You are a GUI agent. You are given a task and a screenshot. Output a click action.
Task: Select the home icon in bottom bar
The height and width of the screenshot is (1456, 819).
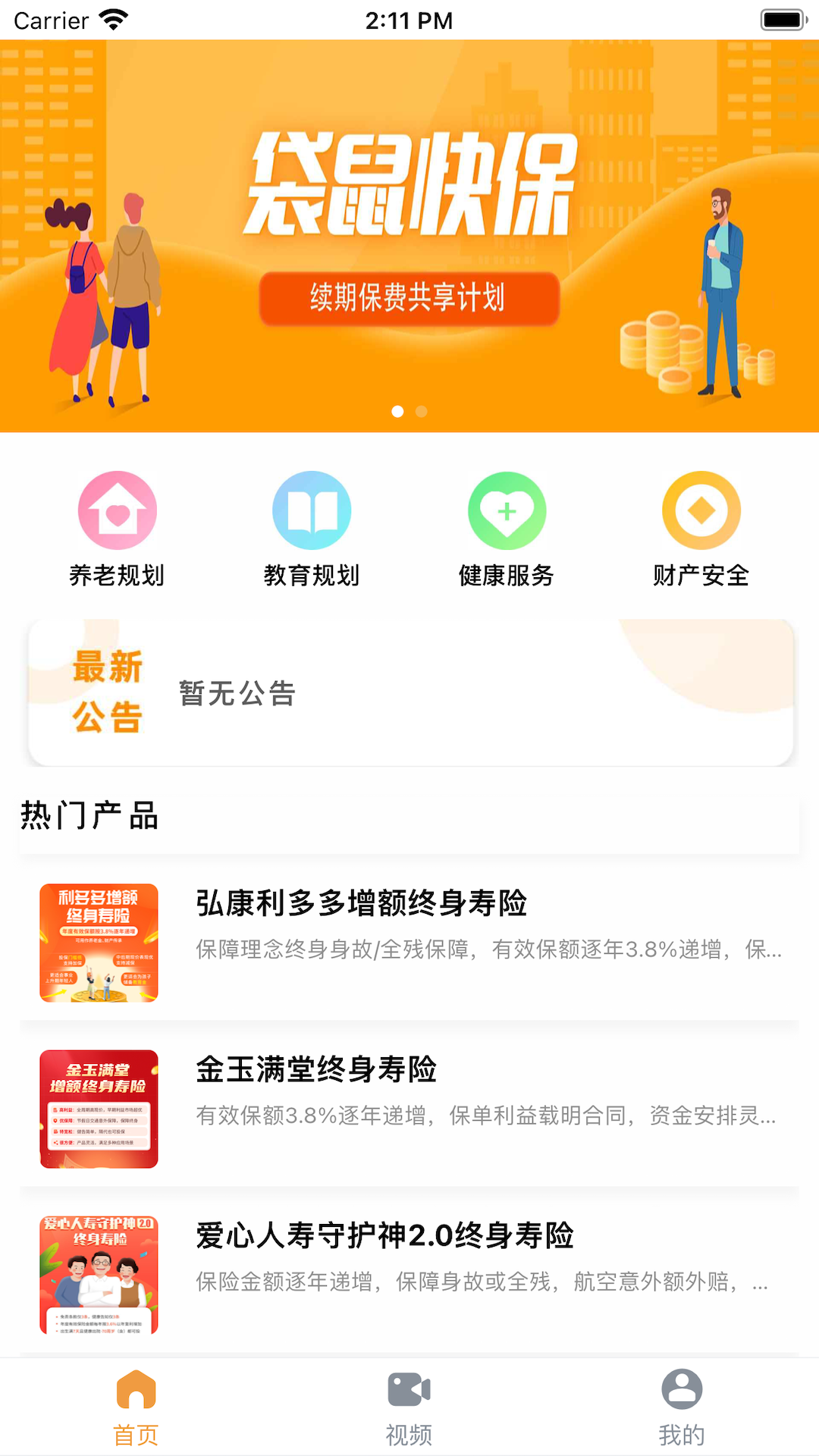point(136,1390)
